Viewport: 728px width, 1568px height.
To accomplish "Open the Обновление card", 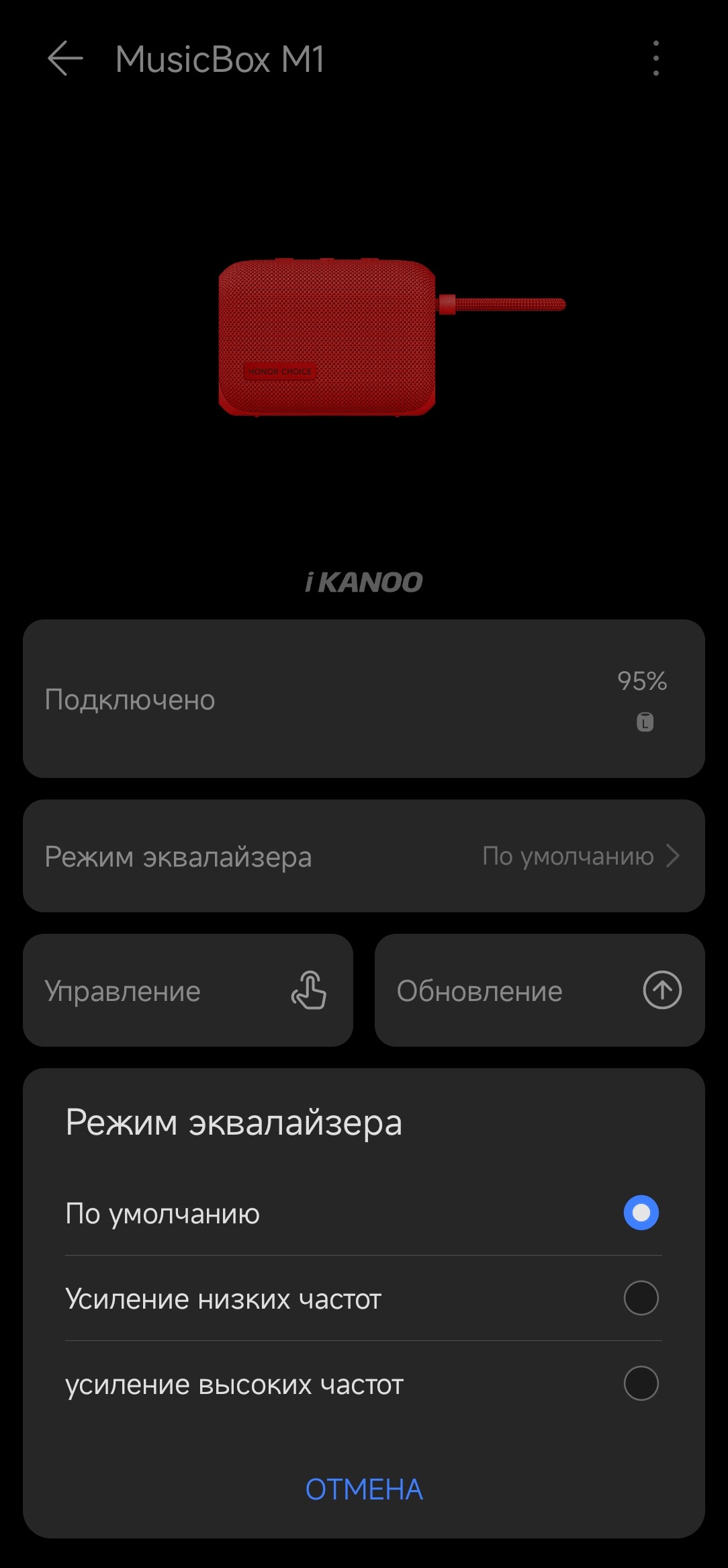I will click(x=539, y=990).
